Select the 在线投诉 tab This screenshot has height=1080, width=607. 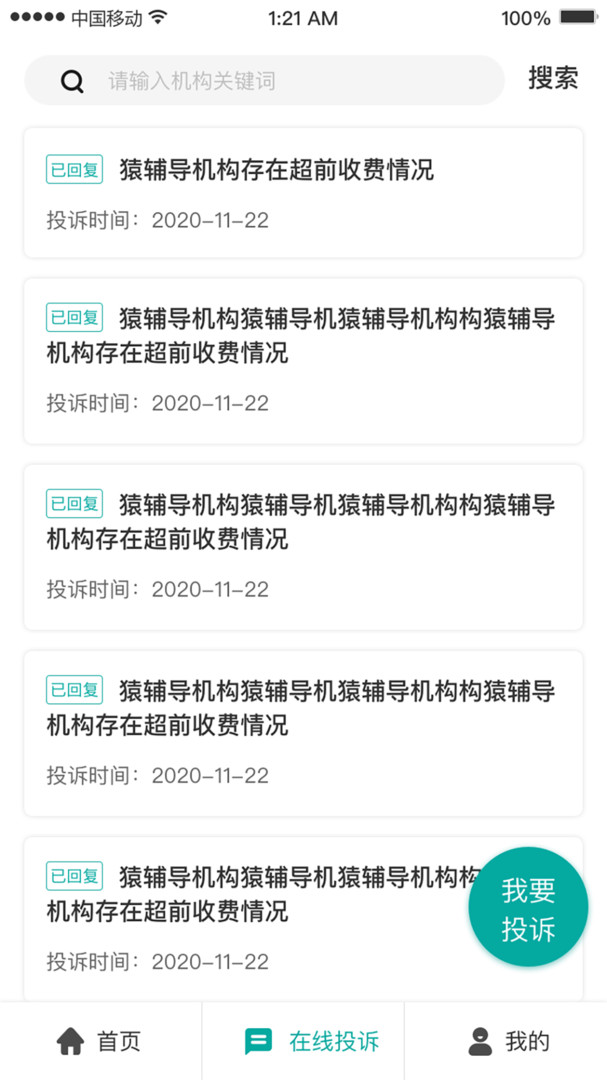coord(312,1041)
